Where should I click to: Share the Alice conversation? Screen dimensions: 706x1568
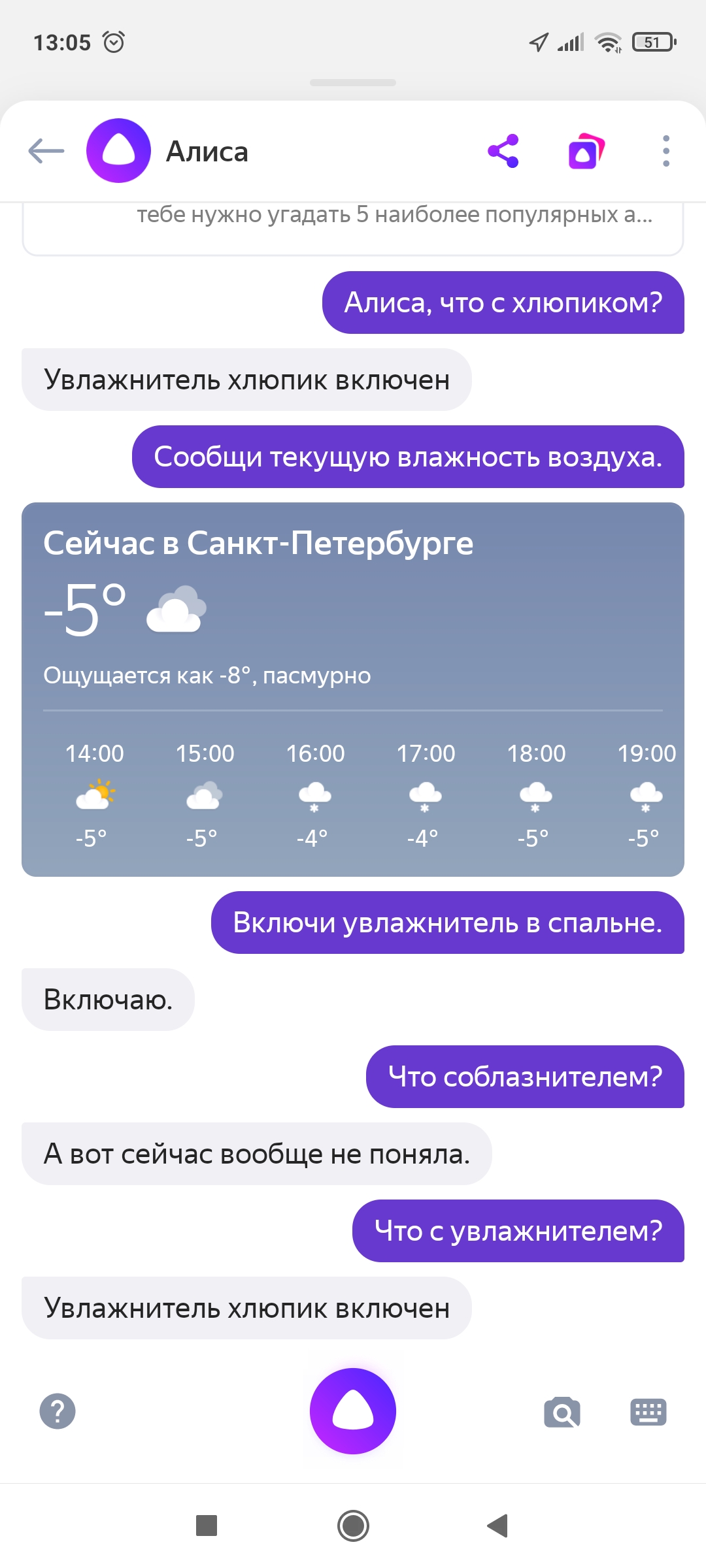tap(503, 151)
